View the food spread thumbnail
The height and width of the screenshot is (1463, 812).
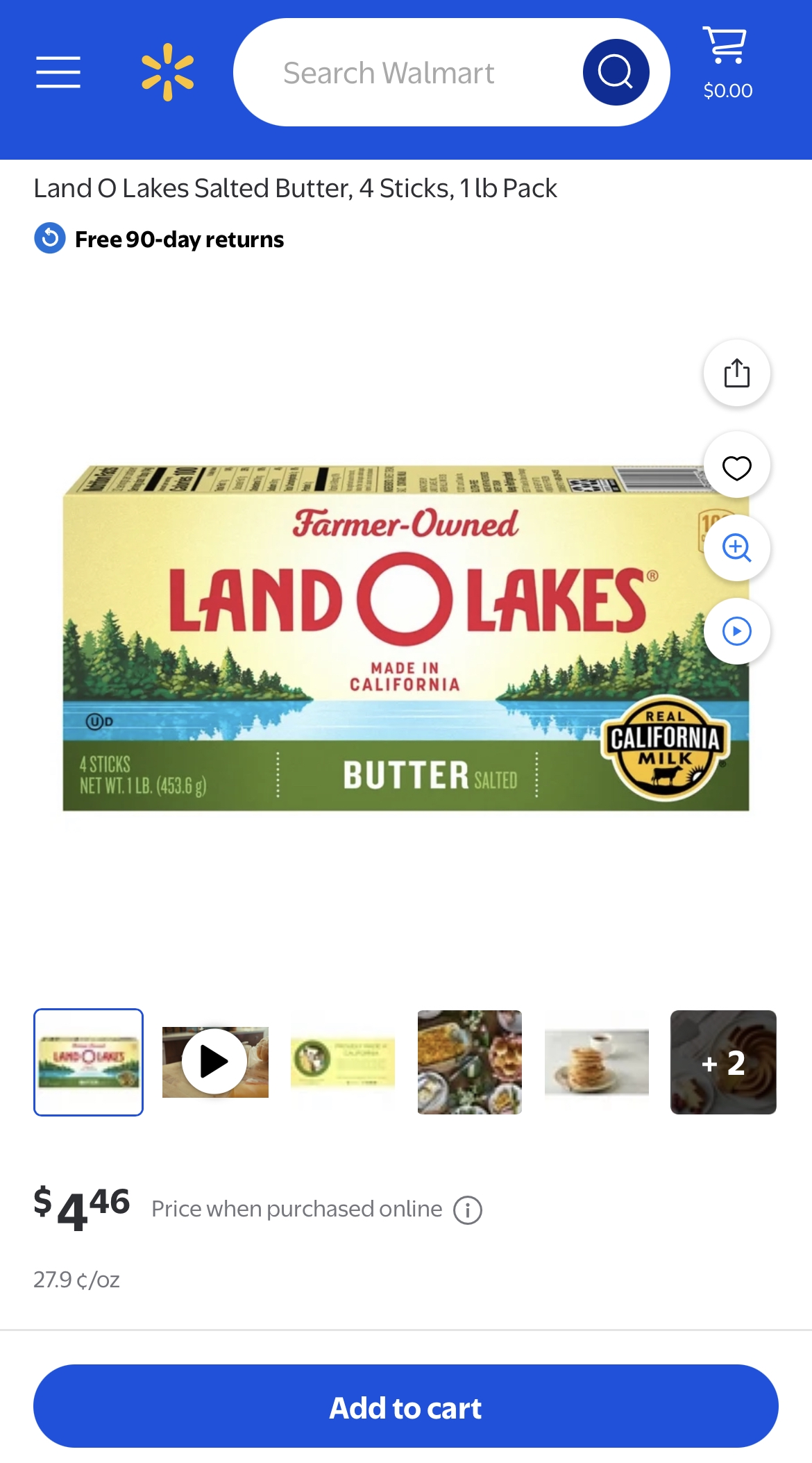point(470,1062)
